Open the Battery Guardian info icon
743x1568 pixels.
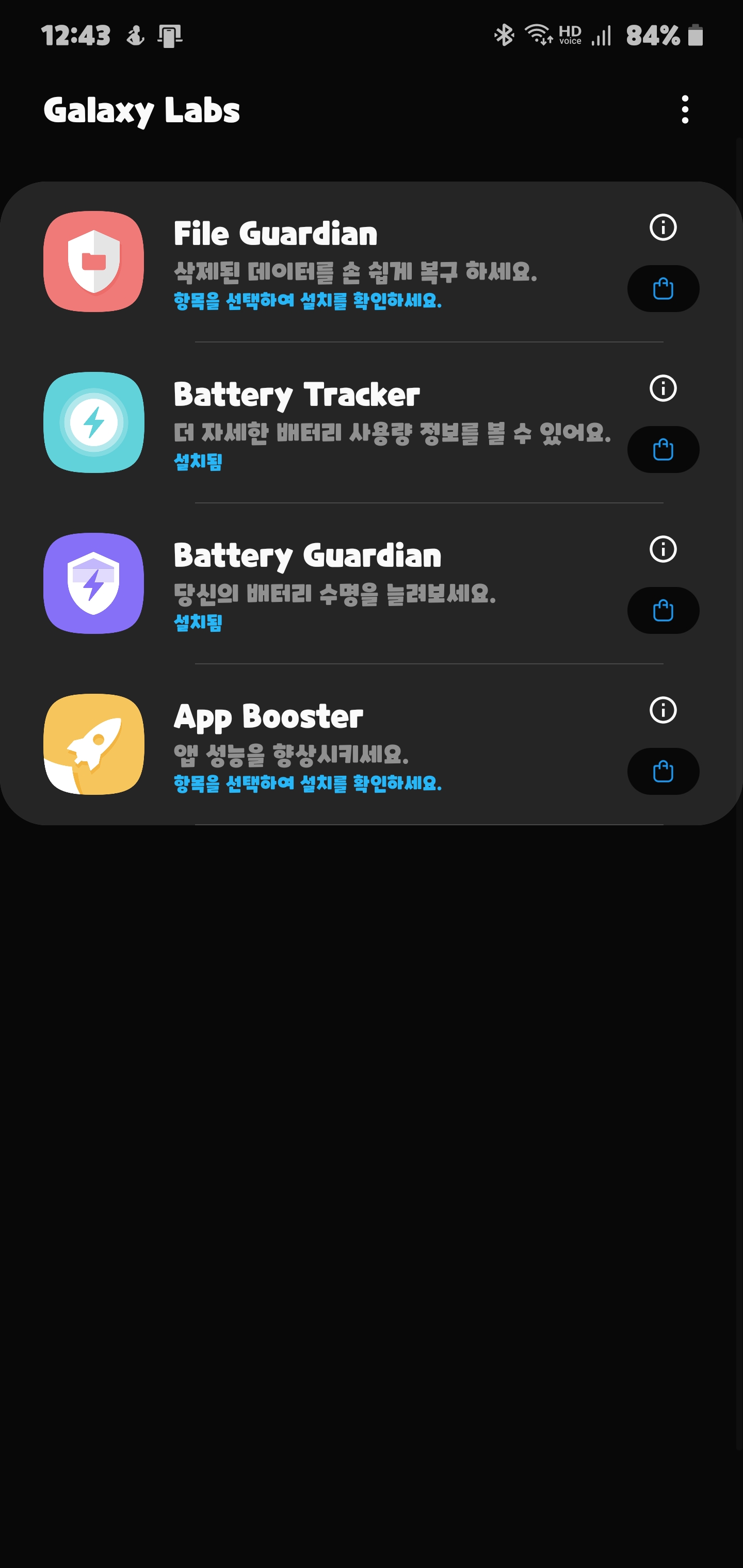[x=663, y=549]
